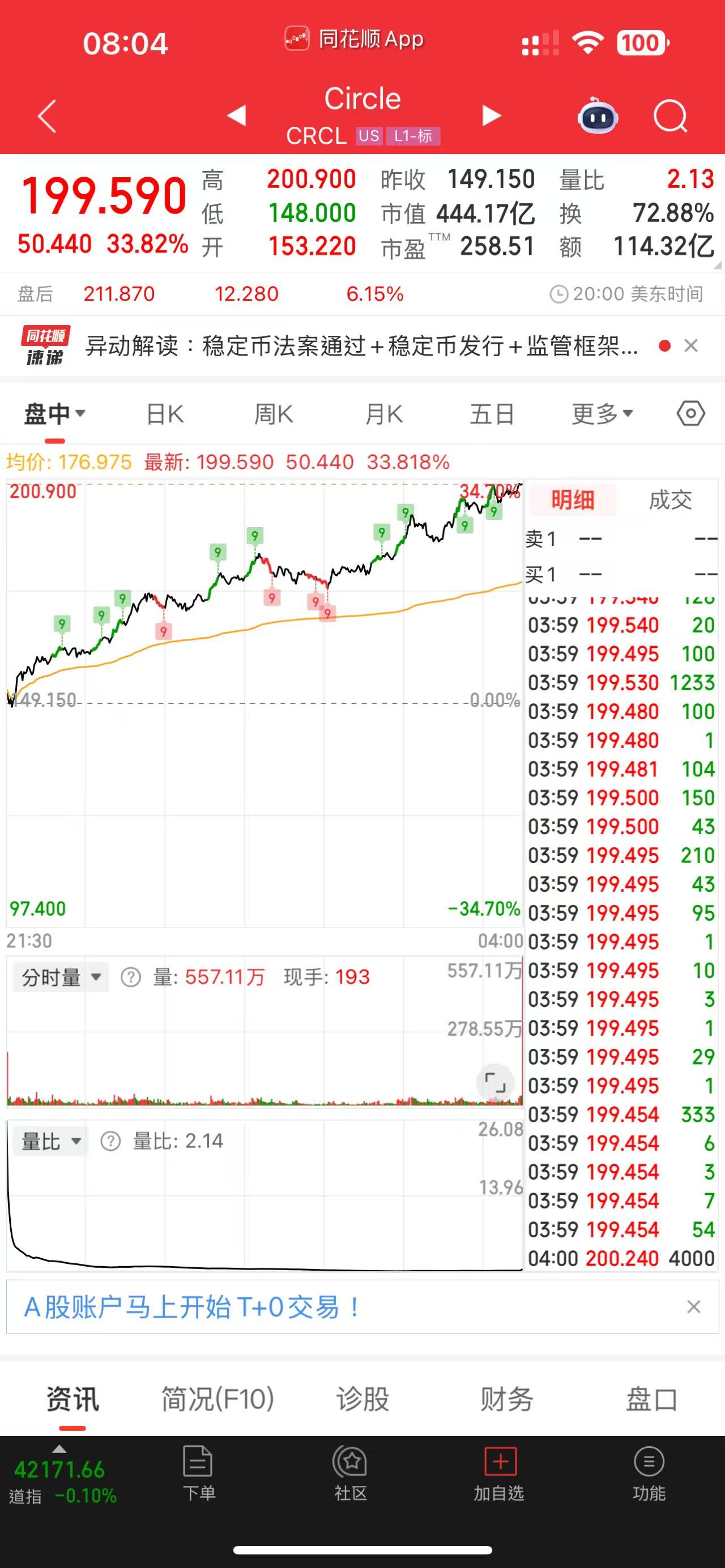This screenshot has width=725, height=1568.
Task: Go back using the top-left arrow
Action: click(48, 116)
